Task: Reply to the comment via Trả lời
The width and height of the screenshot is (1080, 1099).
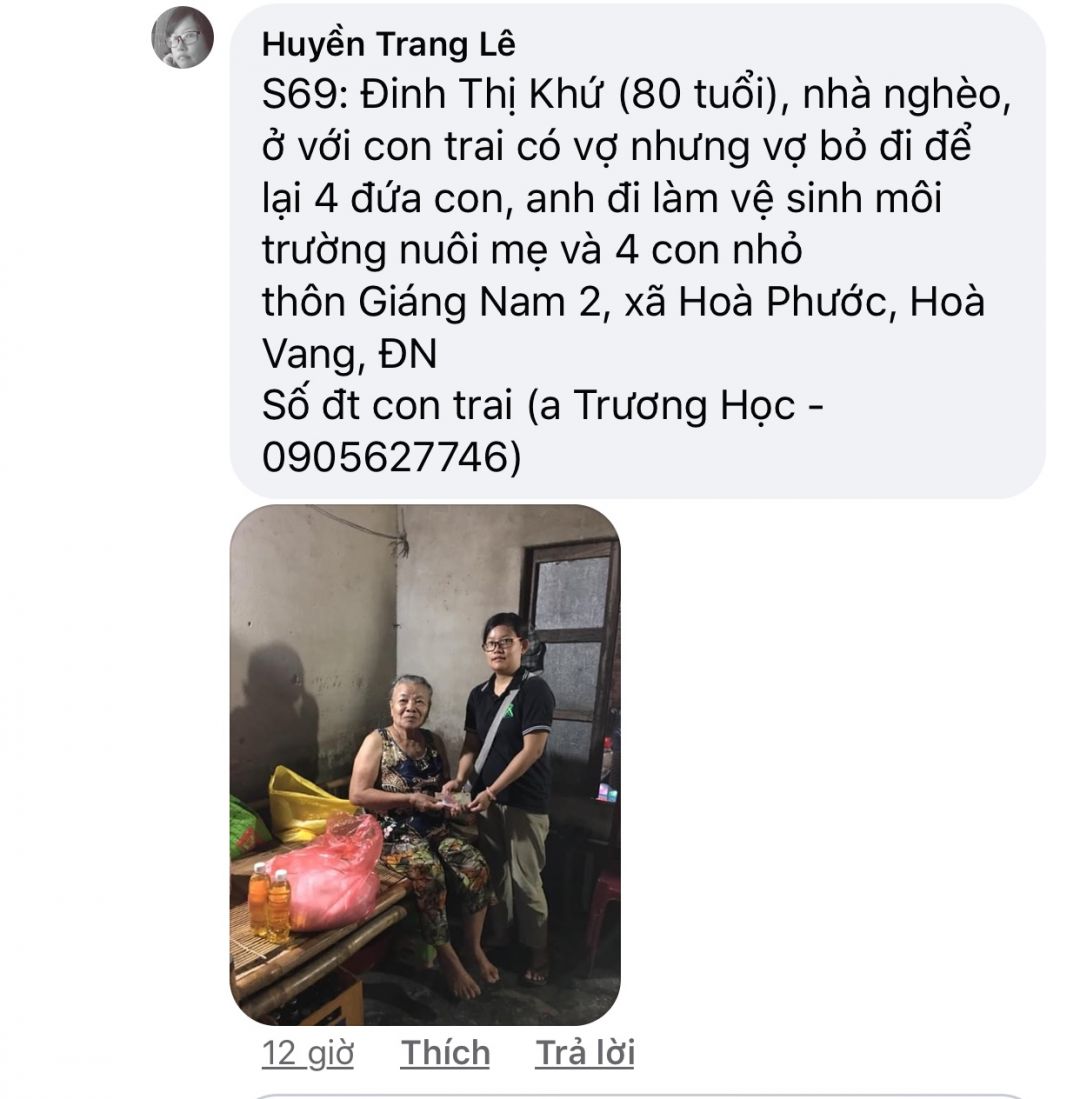Action: (585, 1053)
